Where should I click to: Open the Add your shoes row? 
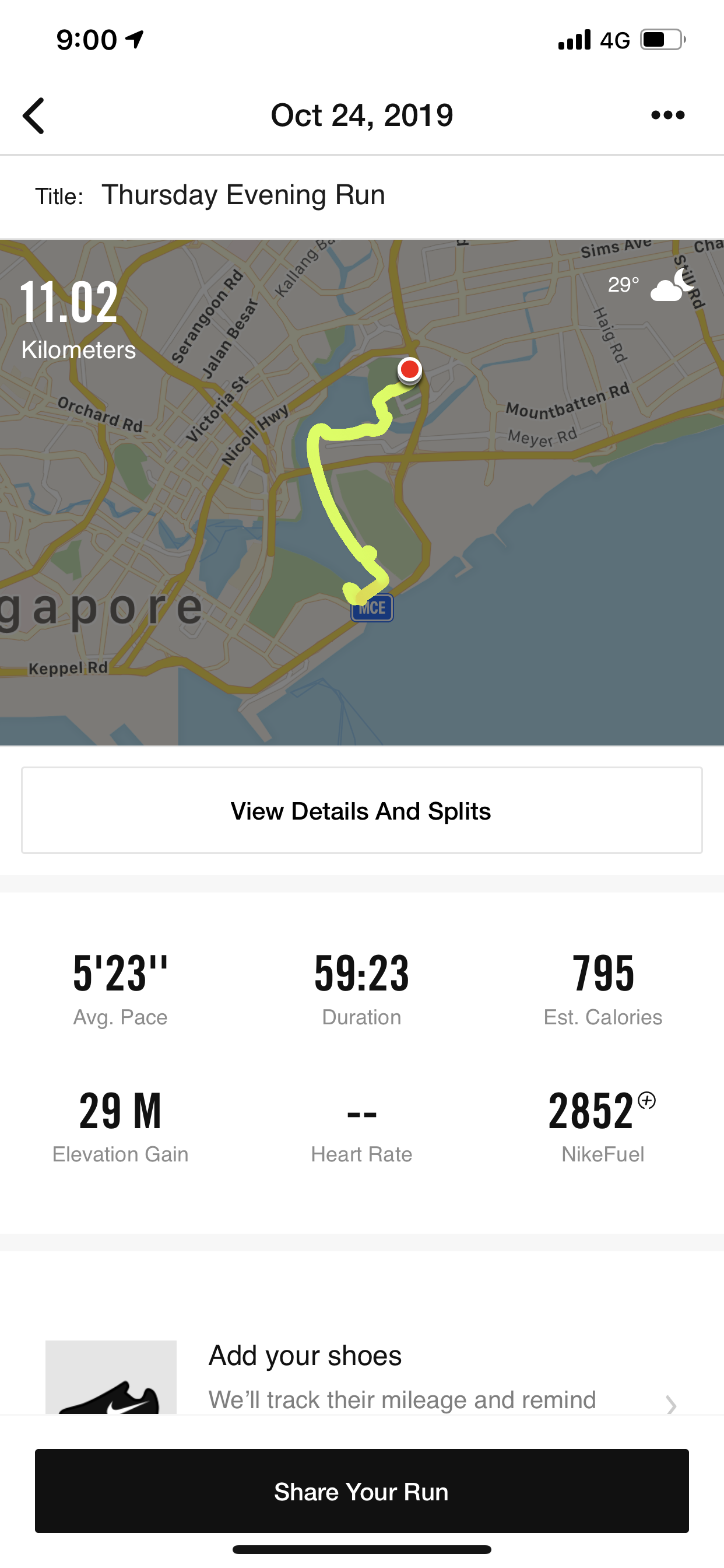tap(362, 1377)
